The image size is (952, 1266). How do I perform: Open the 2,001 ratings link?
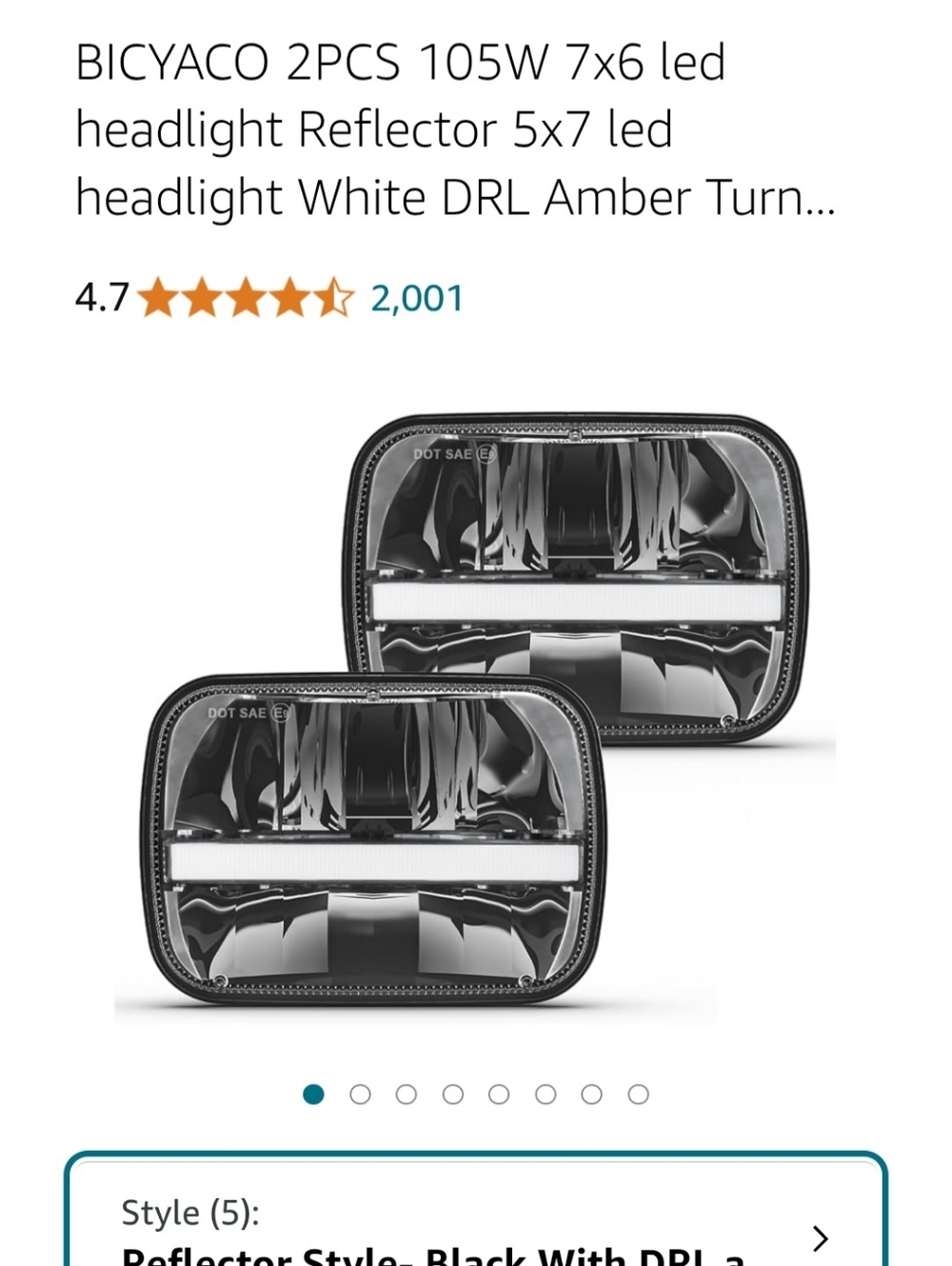416,299
